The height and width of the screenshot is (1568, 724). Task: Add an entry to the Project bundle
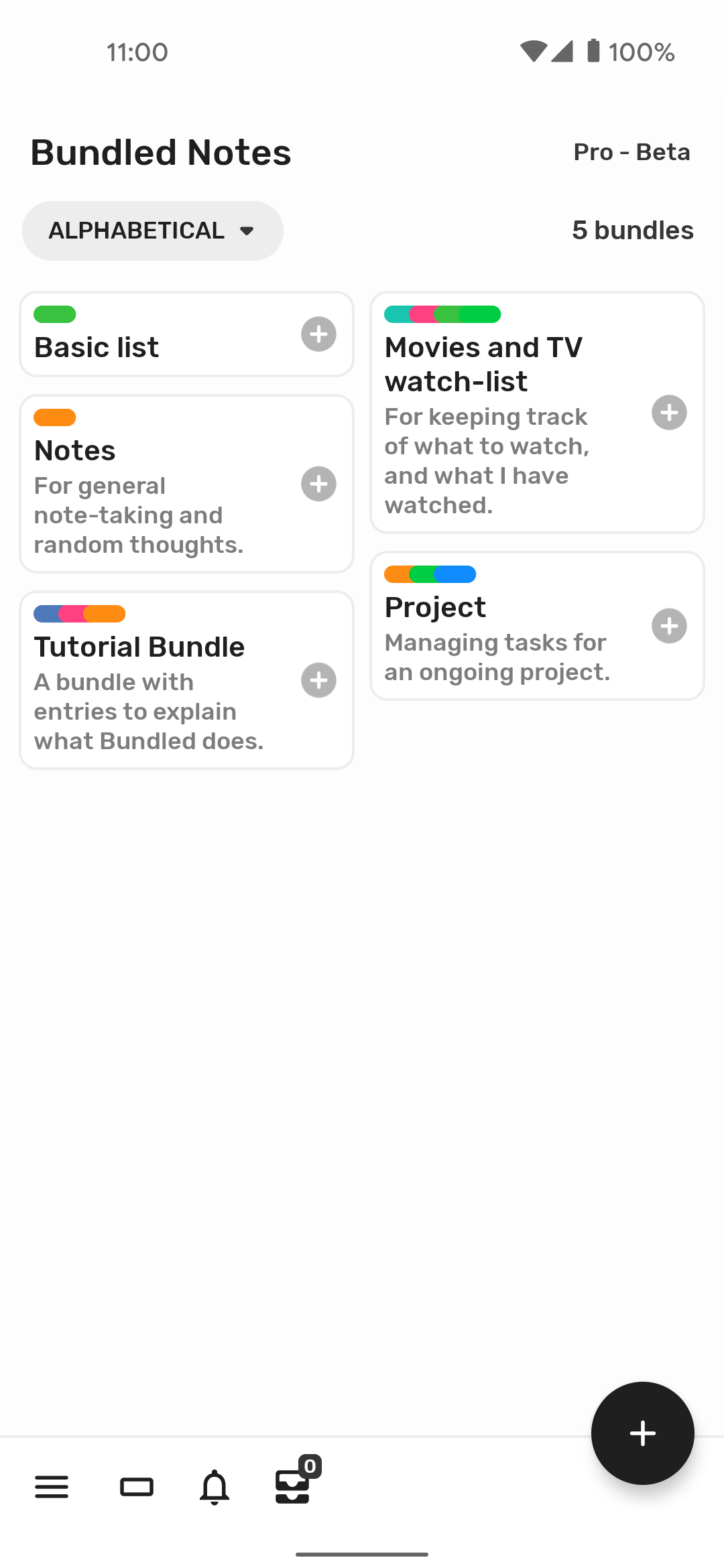(669, 626)
